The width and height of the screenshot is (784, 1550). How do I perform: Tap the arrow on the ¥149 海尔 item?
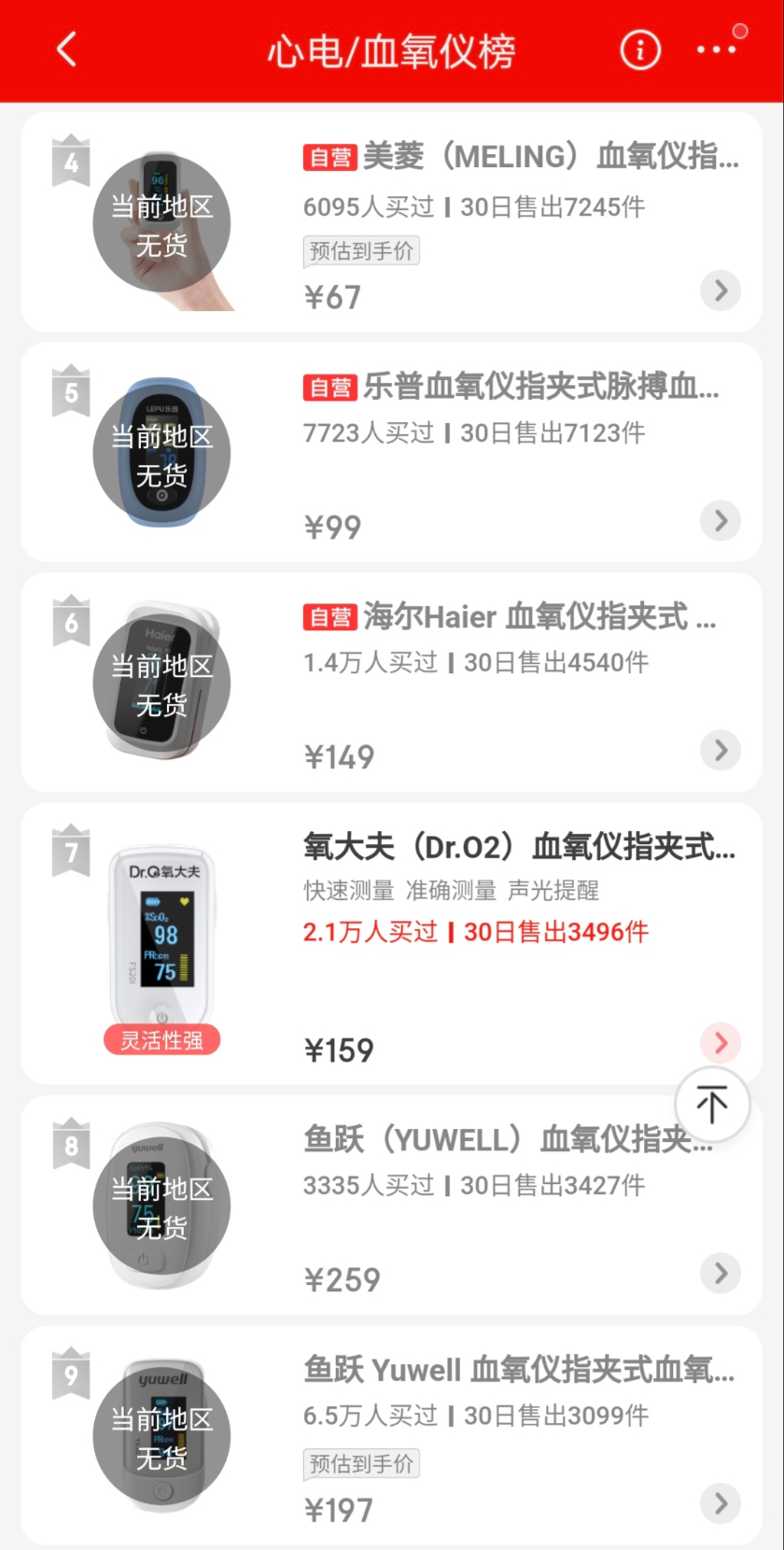pyautogui.click(x=721, y=750)
